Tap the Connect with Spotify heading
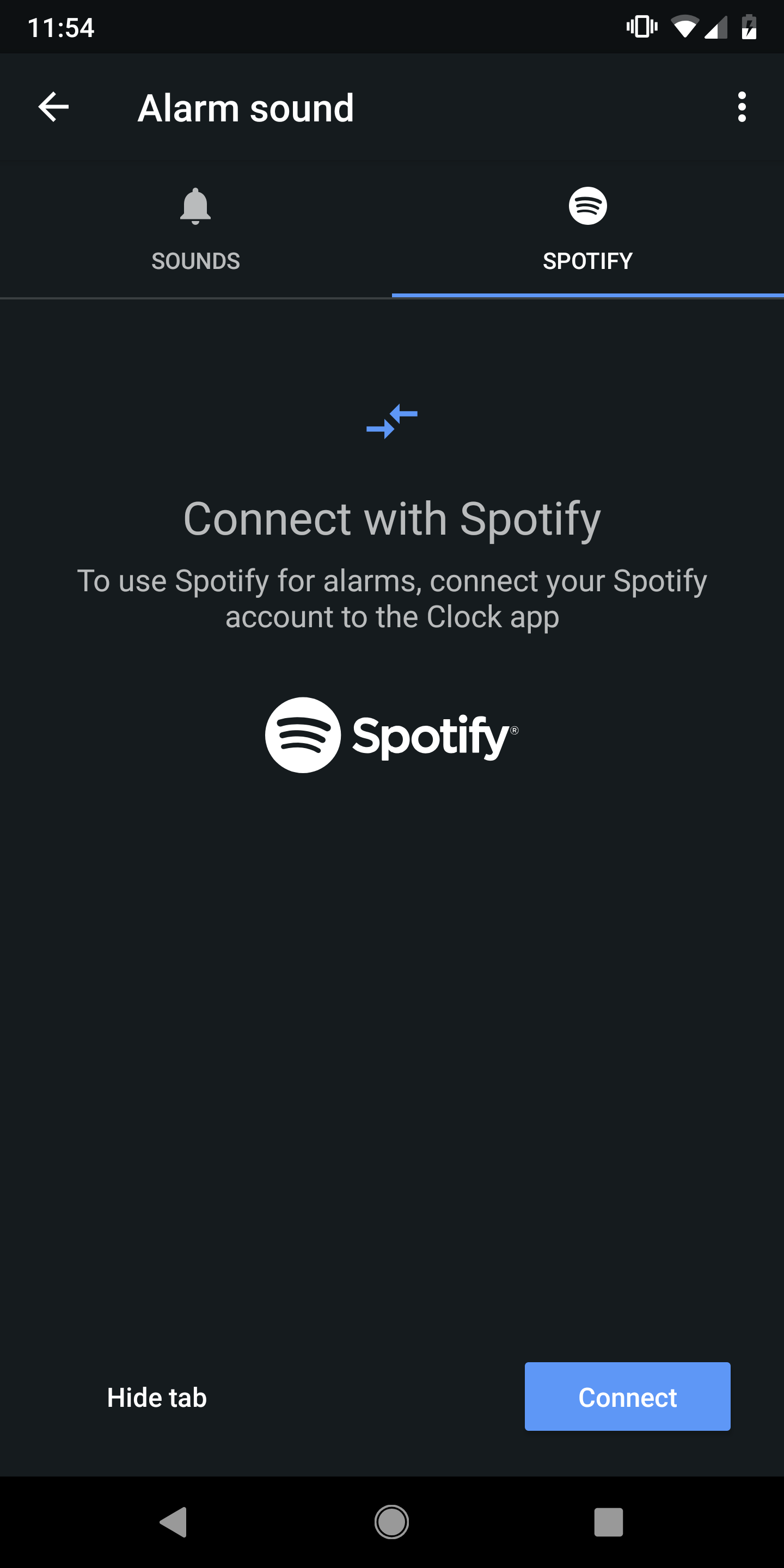 coord(392,519)
